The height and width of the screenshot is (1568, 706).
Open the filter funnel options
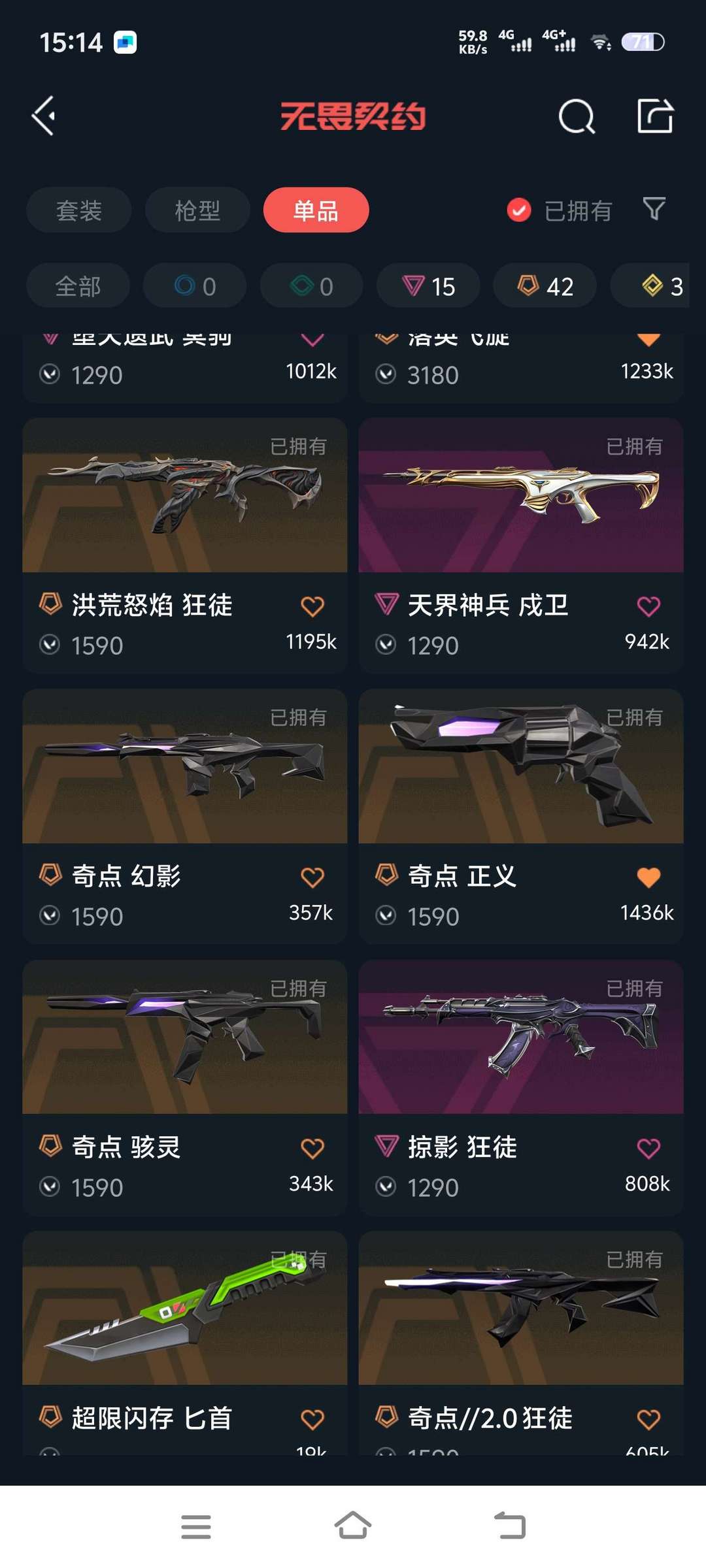coord(654,210)
